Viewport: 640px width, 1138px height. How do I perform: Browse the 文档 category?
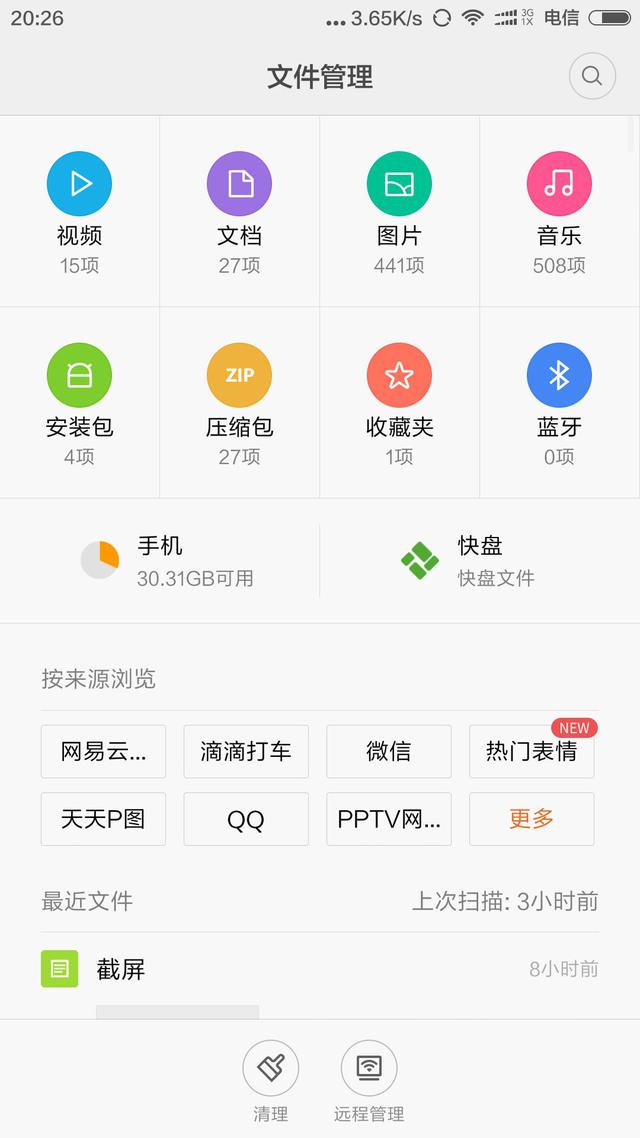[239, 211]
